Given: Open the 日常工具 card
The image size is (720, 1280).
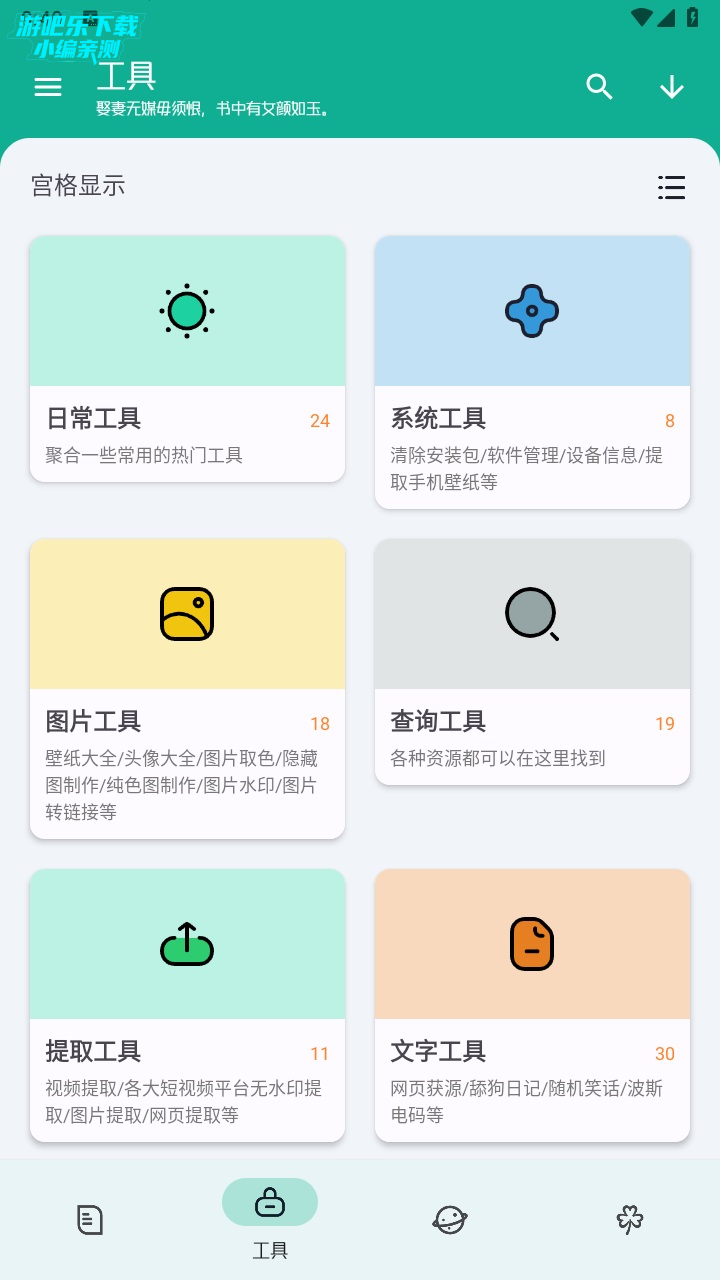Looking at the screenshot, I should [x=187, y=358].
